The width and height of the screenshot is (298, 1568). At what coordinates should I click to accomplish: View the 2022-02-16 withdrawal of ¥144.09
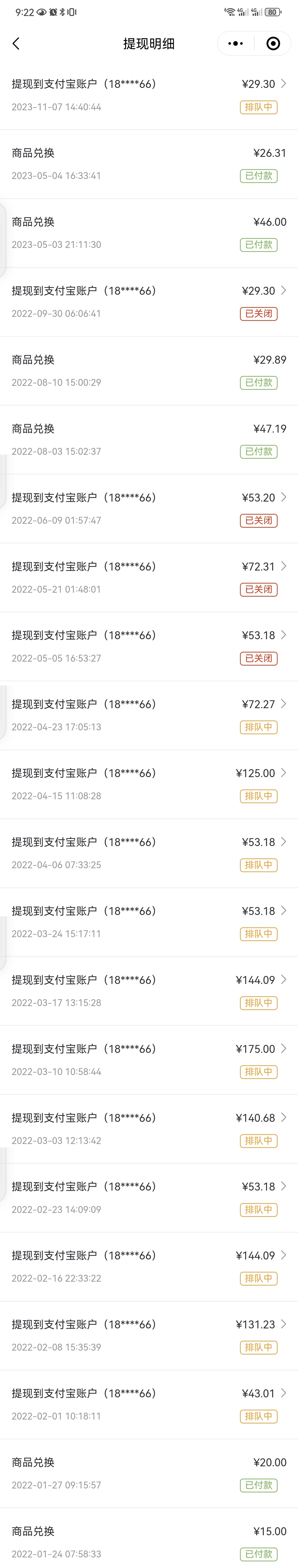pyautogui.click(x=149, y=1266)
